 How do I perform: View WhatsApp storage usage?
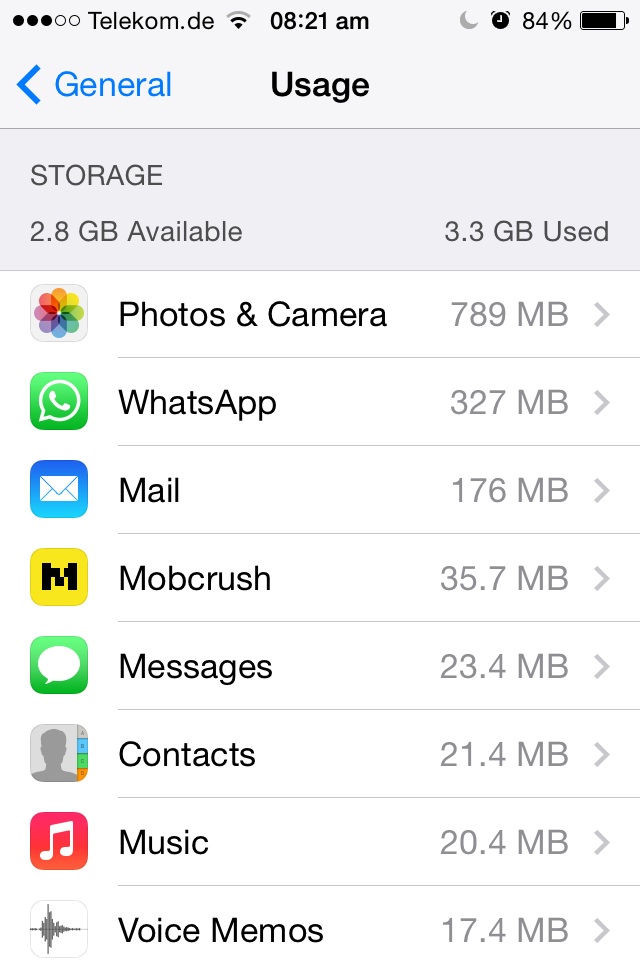320,403
